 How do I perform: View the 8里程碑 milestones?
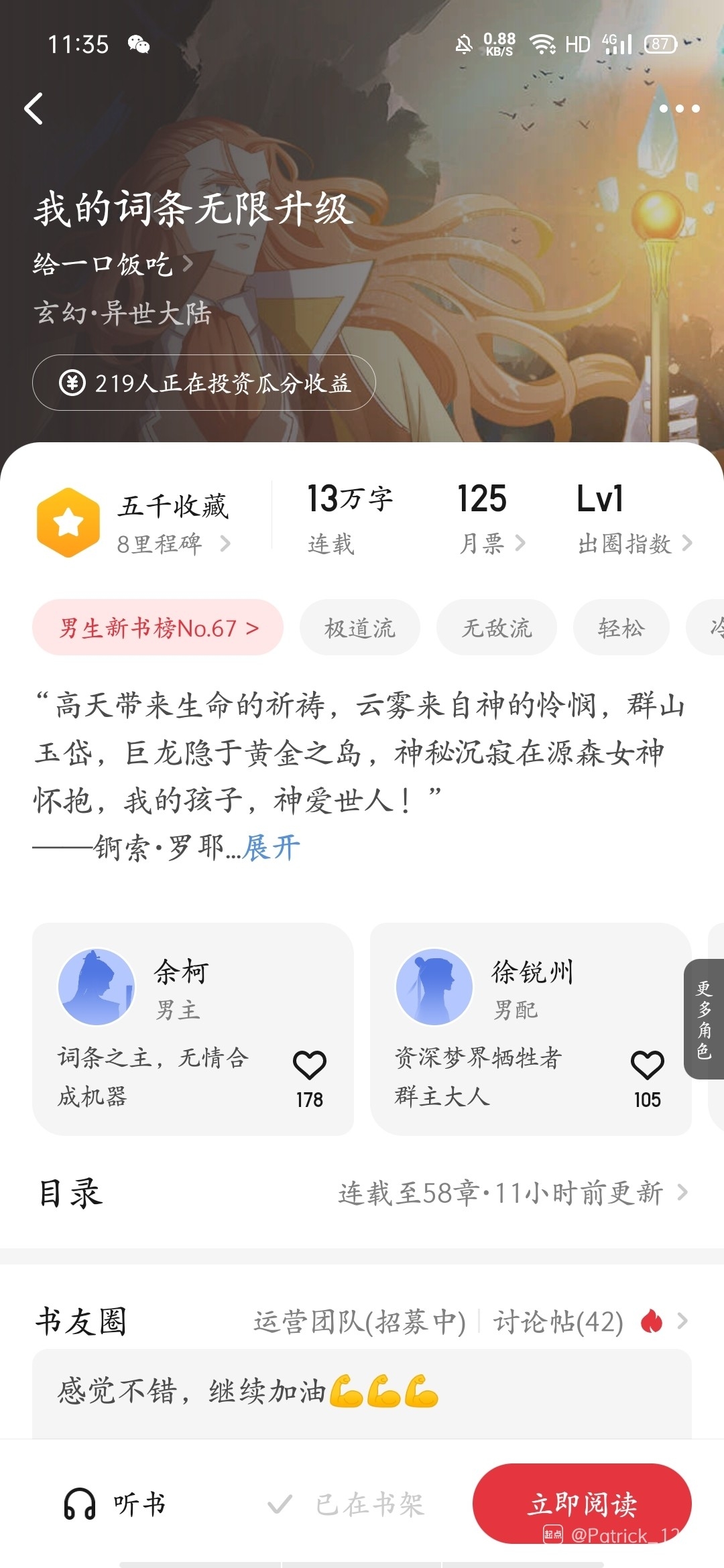[x=173, y=543]
